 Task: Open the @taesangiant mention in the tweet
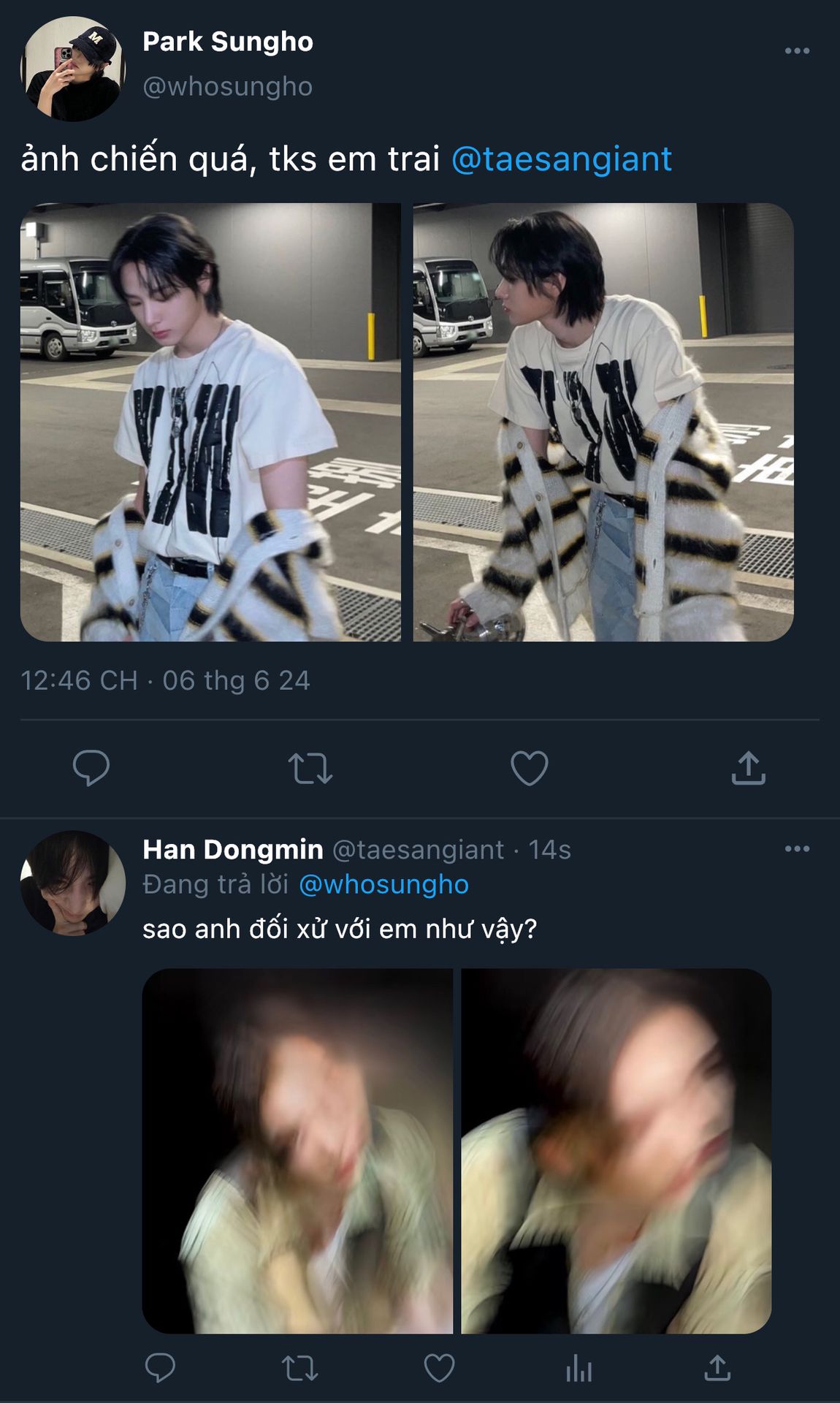pos(561,159)
